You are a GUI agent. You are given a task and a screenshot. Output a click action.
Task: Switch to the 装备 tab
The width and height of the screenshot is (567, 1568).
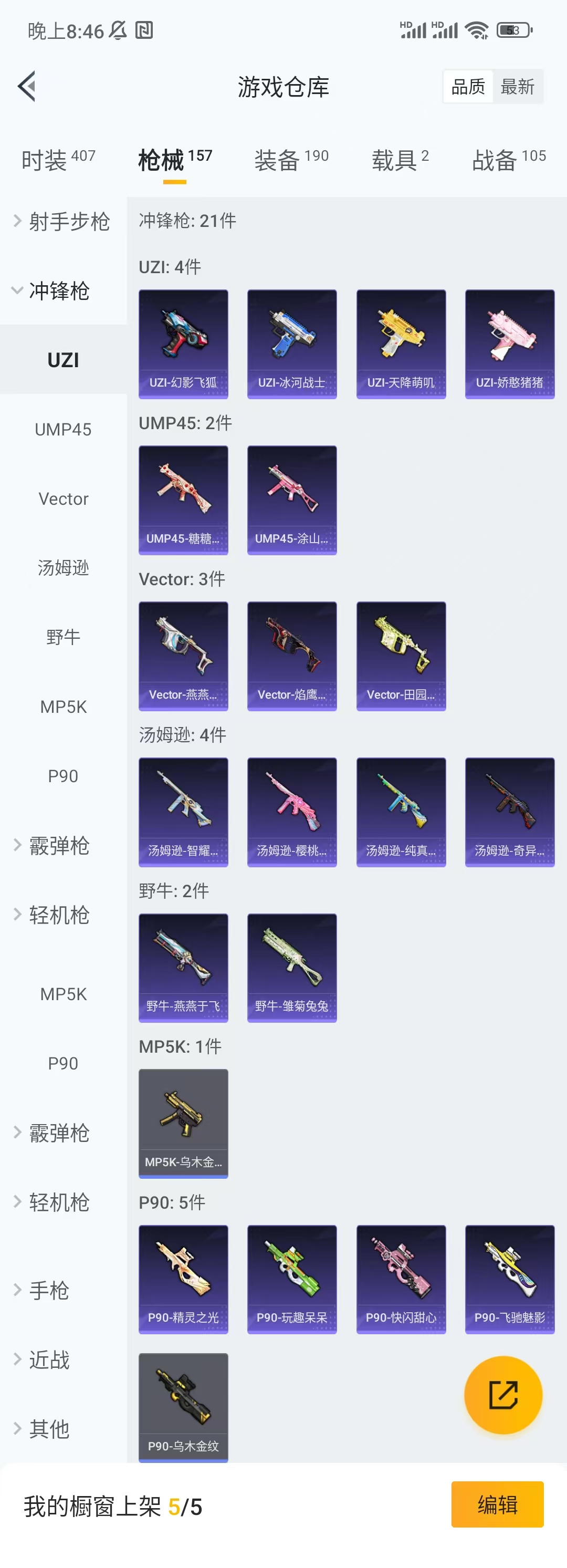pos(291,160)
